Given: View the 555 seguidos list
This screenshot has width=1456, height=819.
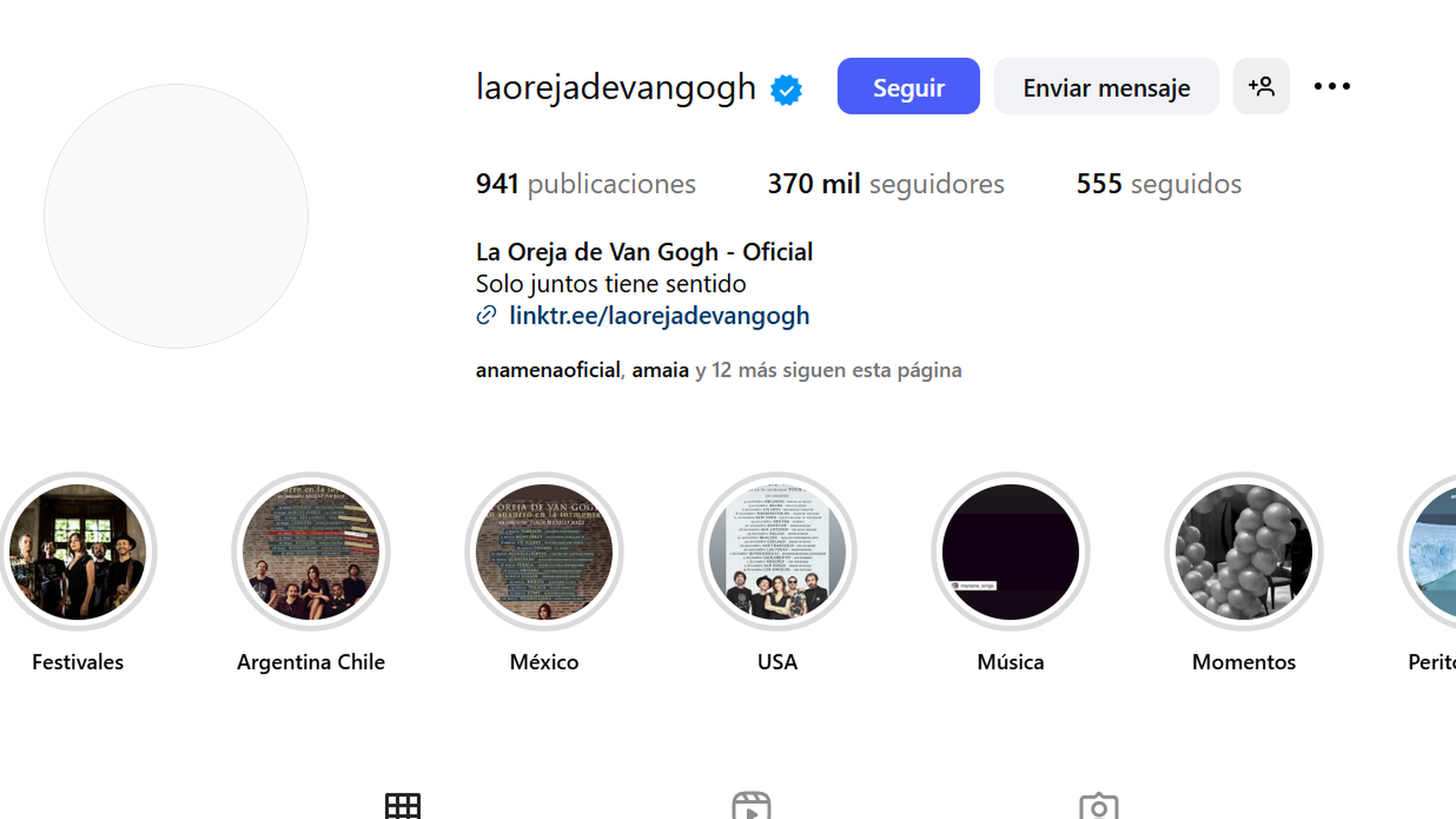Looking at the screenshot, I should pos(1158,184).
